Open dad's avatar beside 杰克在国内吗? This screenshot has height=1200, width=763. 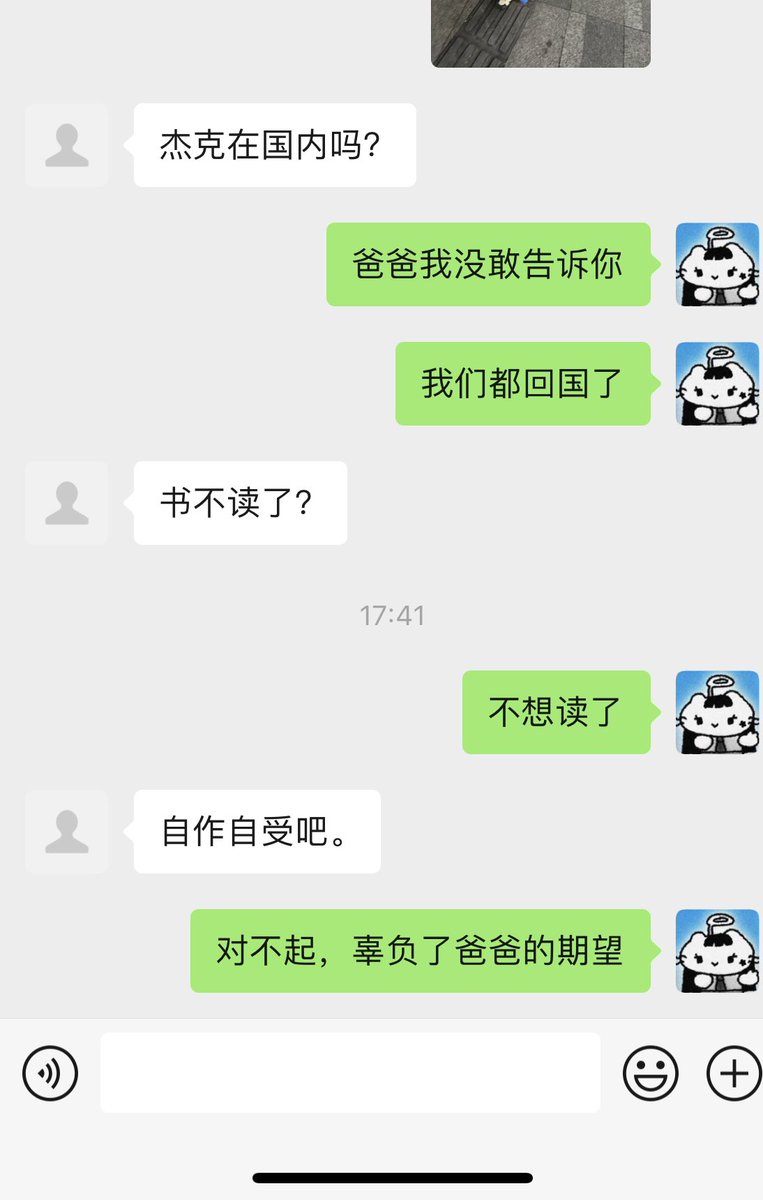[x=66, y=145]
